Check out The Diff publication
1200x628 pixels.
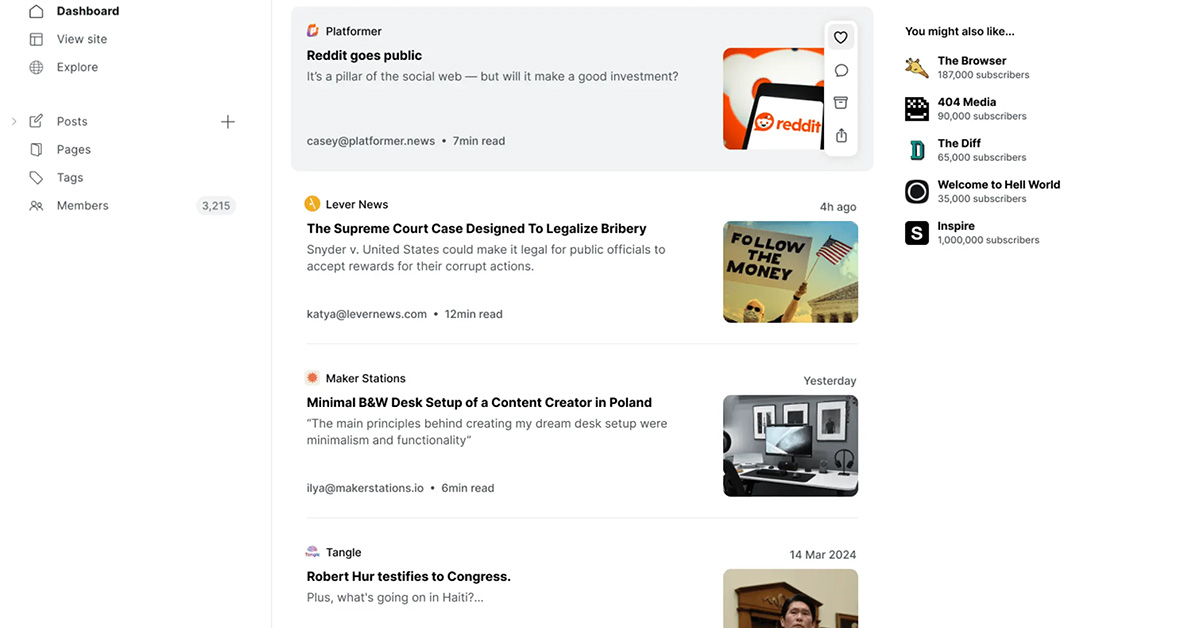959,144
